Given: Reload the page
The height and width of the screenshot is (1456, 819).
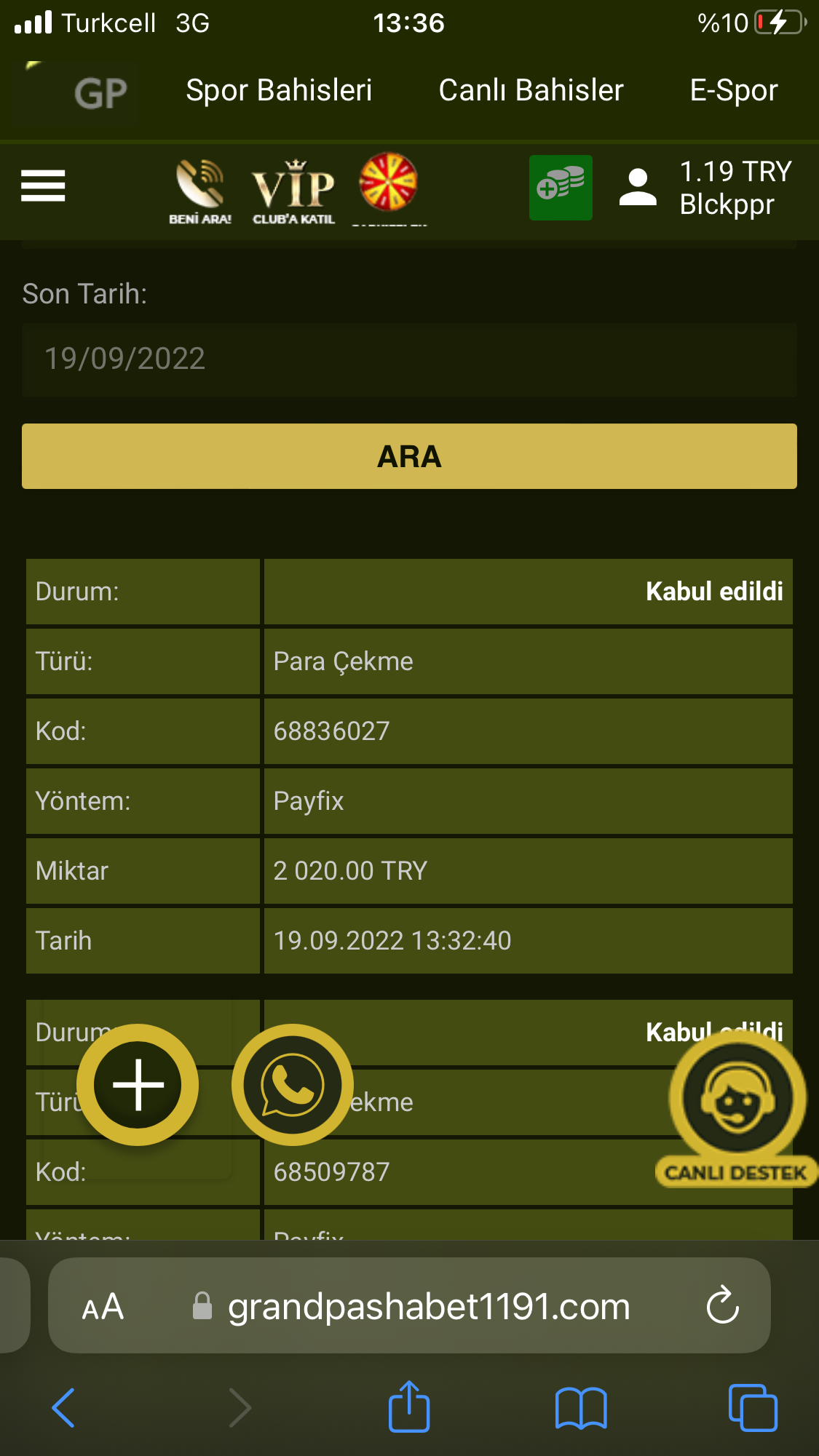Looking at the screenshot, I should (x=722, y=1305).
